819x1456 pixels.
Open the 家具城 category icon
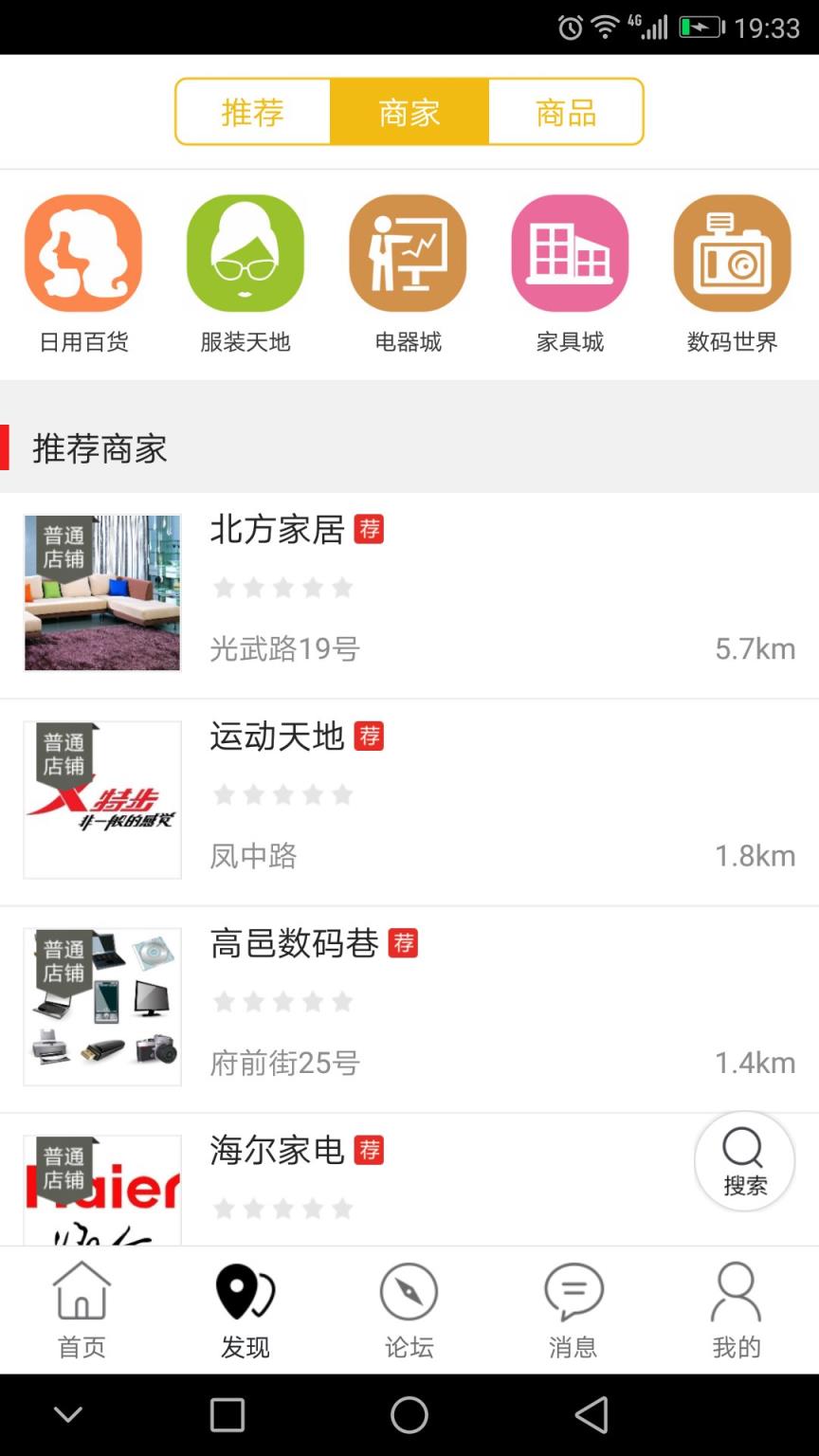pyautogui.click(x=570, y=251)
